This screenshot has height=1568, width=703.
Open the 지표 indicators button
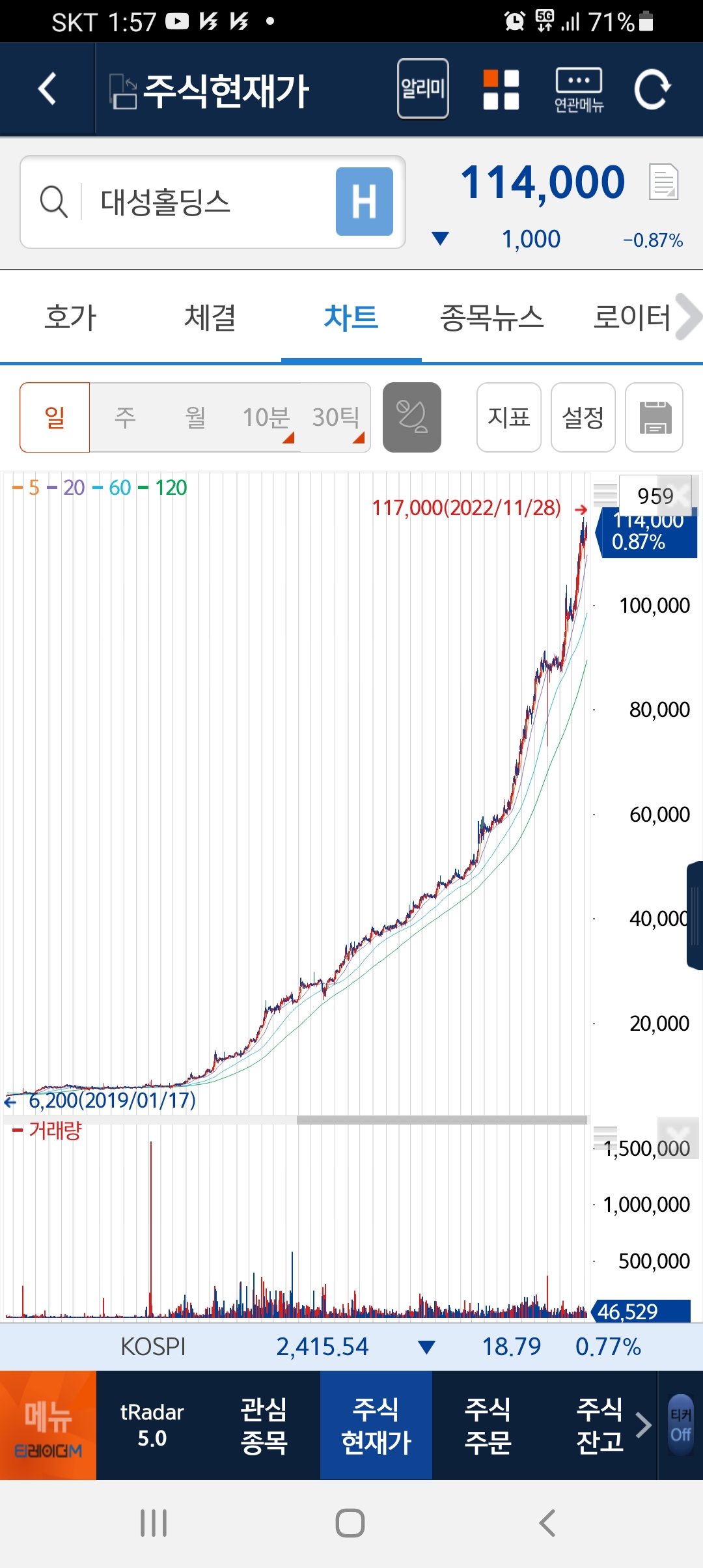[509, 417]
